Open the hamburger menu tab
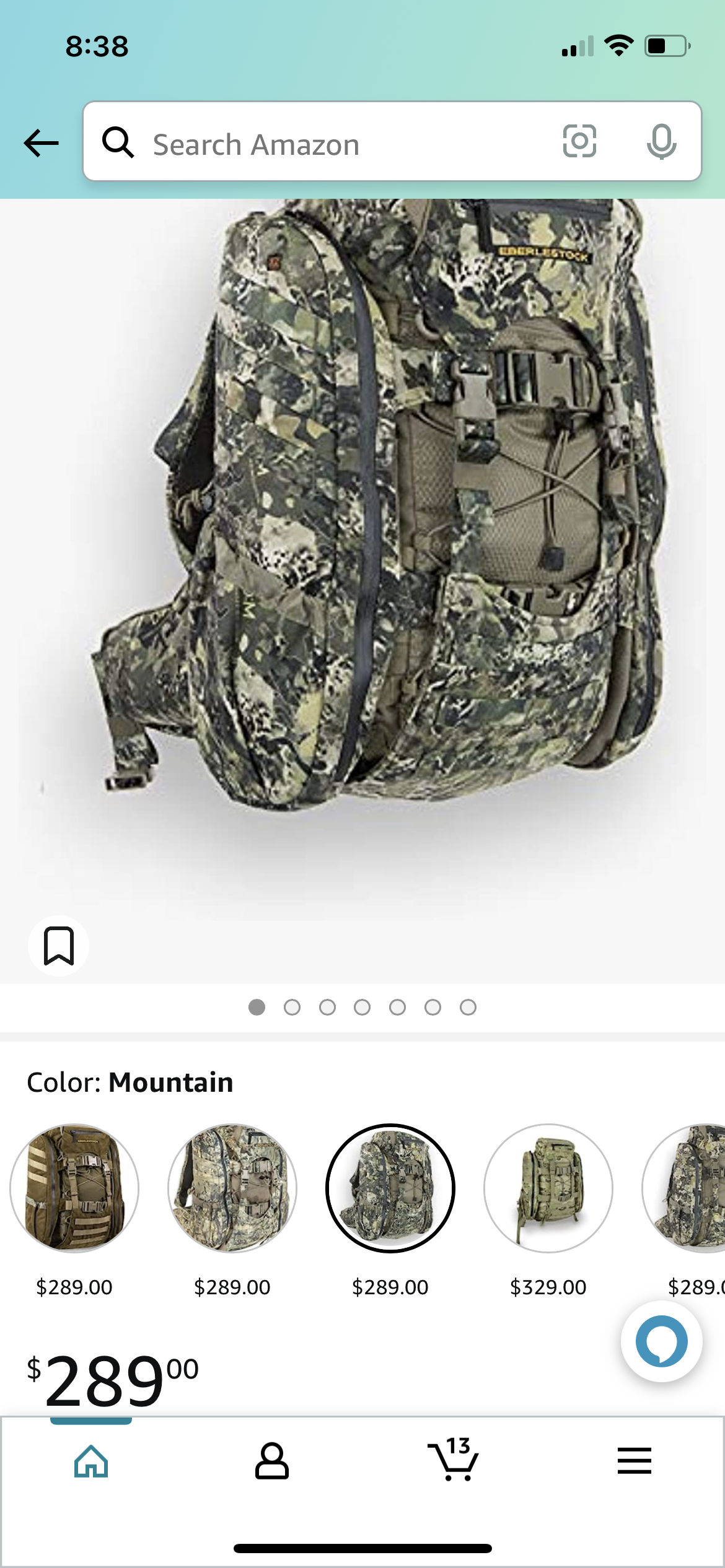This screenshot has height=1568, width=725. pyautogui.click(x=634, y=1461)
